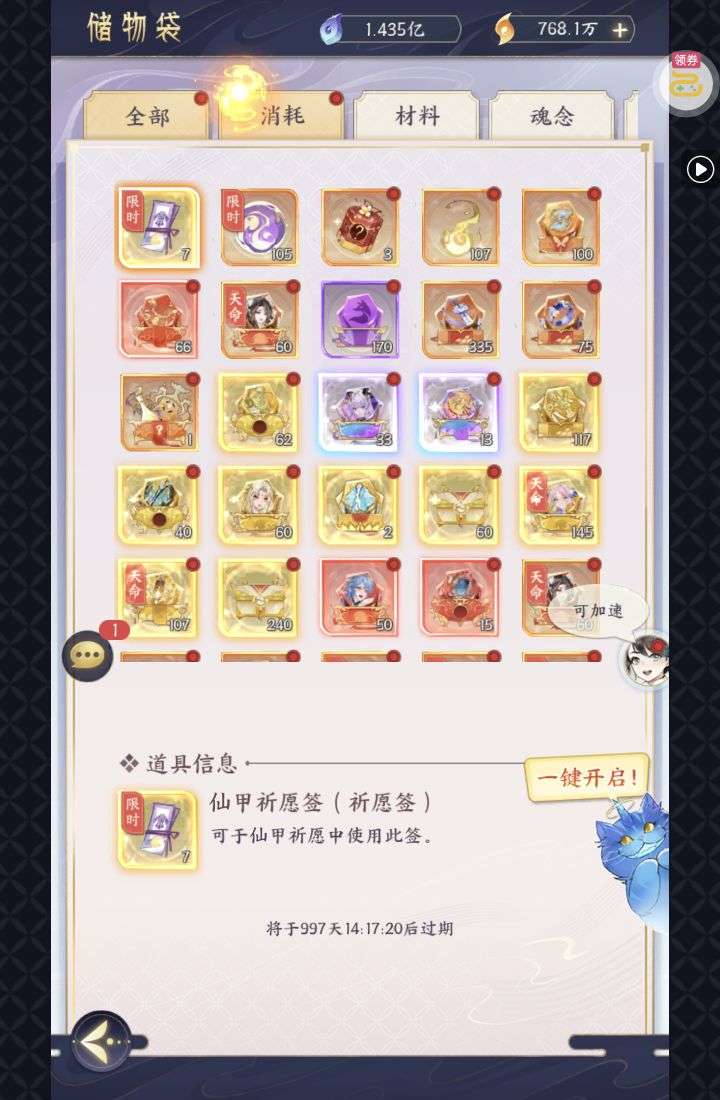
Task: Select the item with quantity 117
Action: click(x=560, y=412)
